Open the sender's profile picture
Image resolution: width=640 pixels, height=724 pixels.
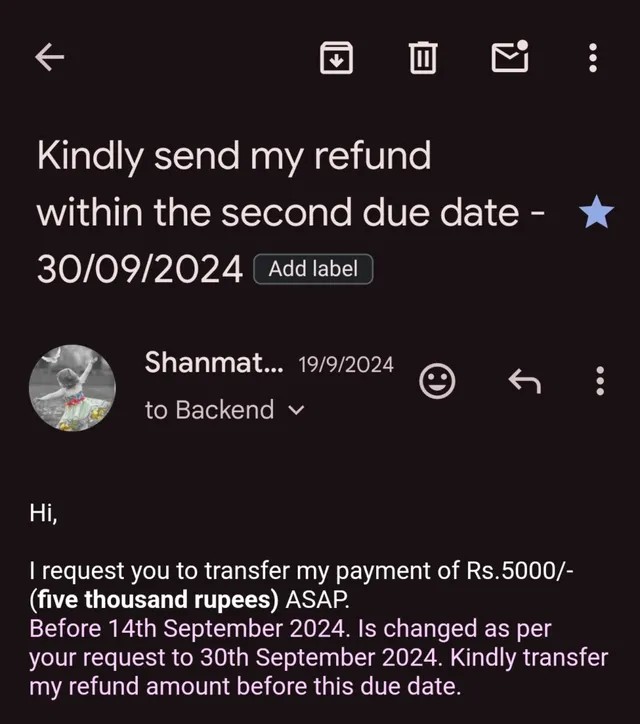(71, 388)
